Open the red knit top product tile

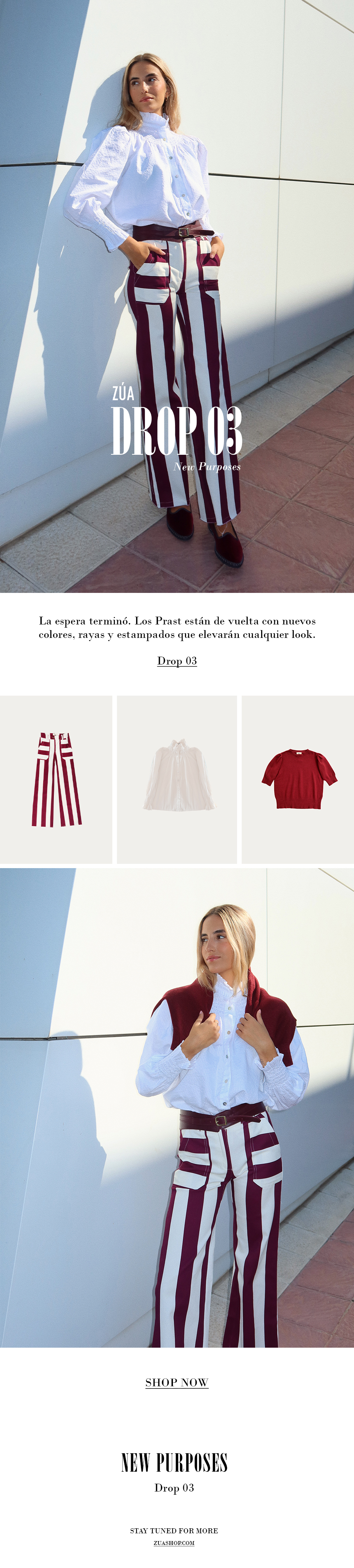pos(298,779)
